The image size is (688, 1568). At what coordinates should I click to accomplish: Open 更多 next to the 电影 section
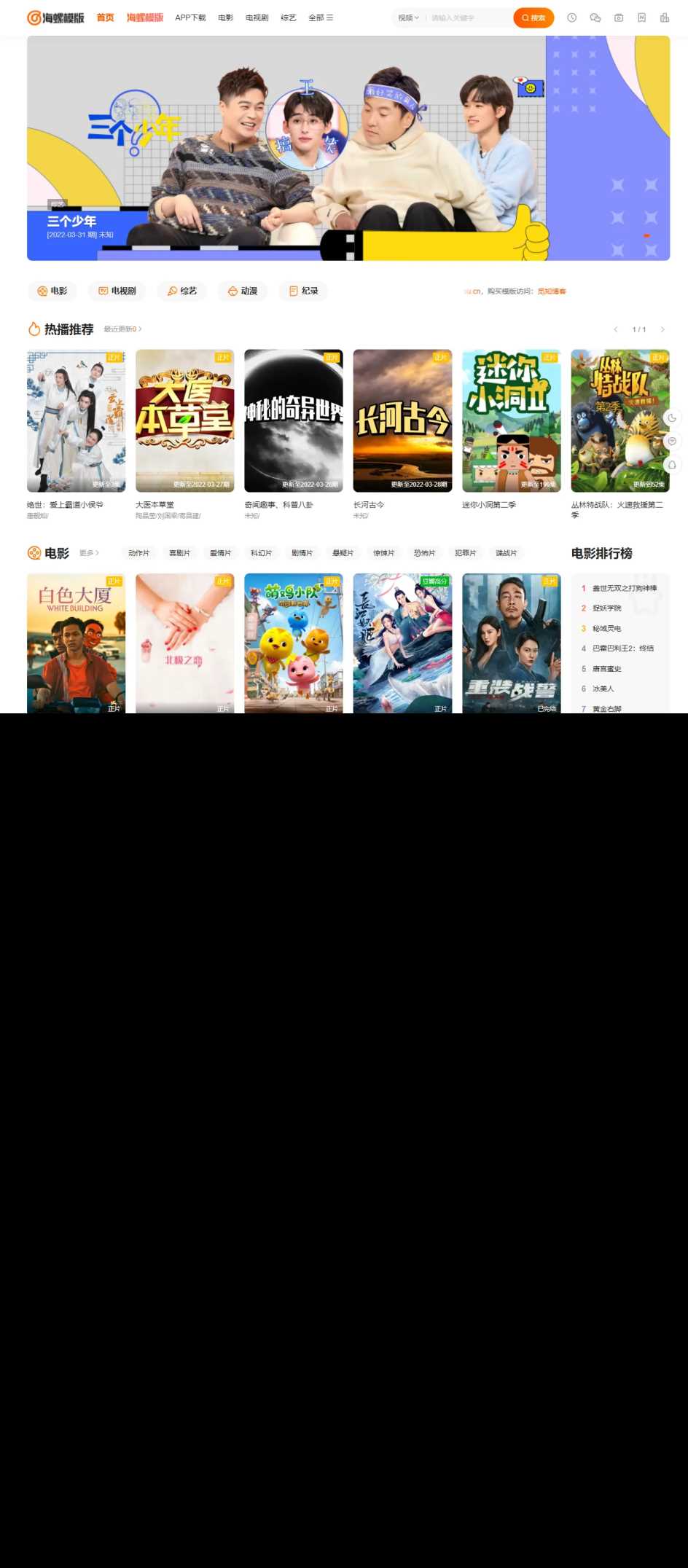[x=87, y=552]
